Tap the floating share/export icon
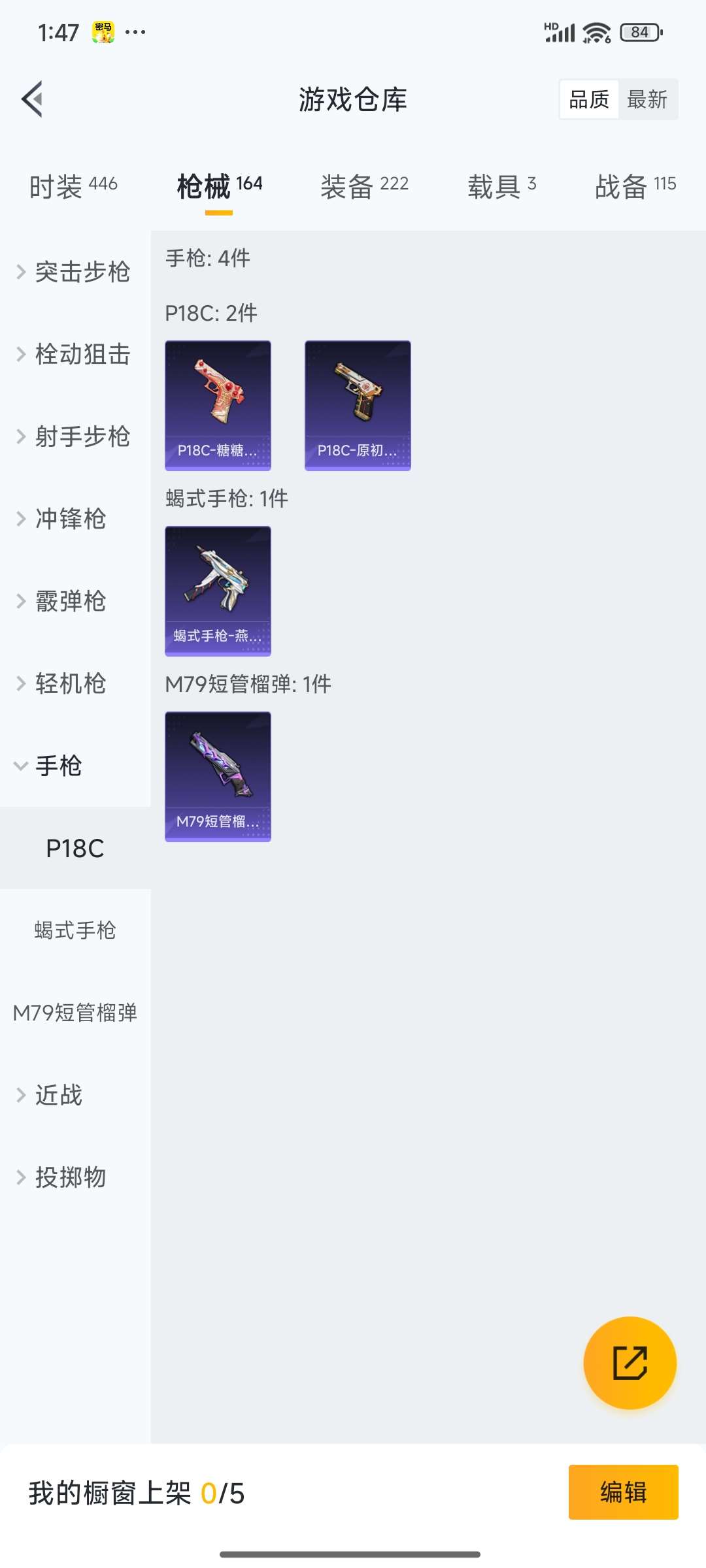The width and height of the screenshot is (706, 1568). [x=630, y=1364]
